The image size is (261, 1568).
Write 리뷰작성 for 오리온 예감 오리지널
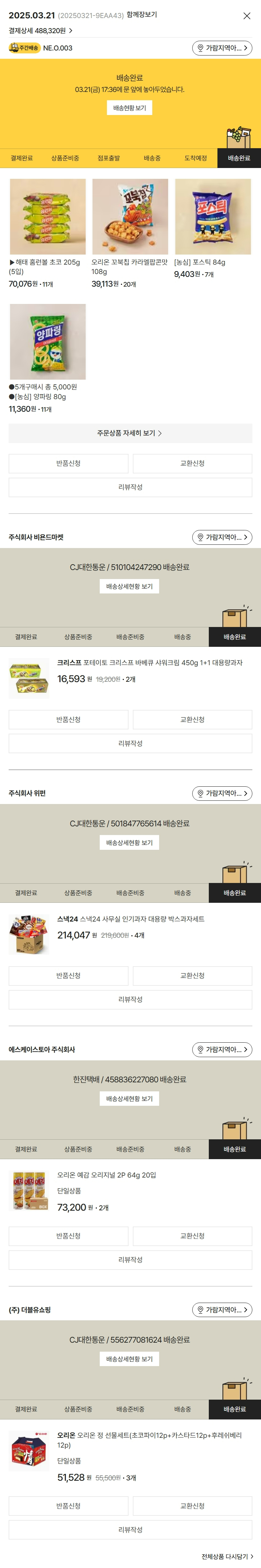130,1259
